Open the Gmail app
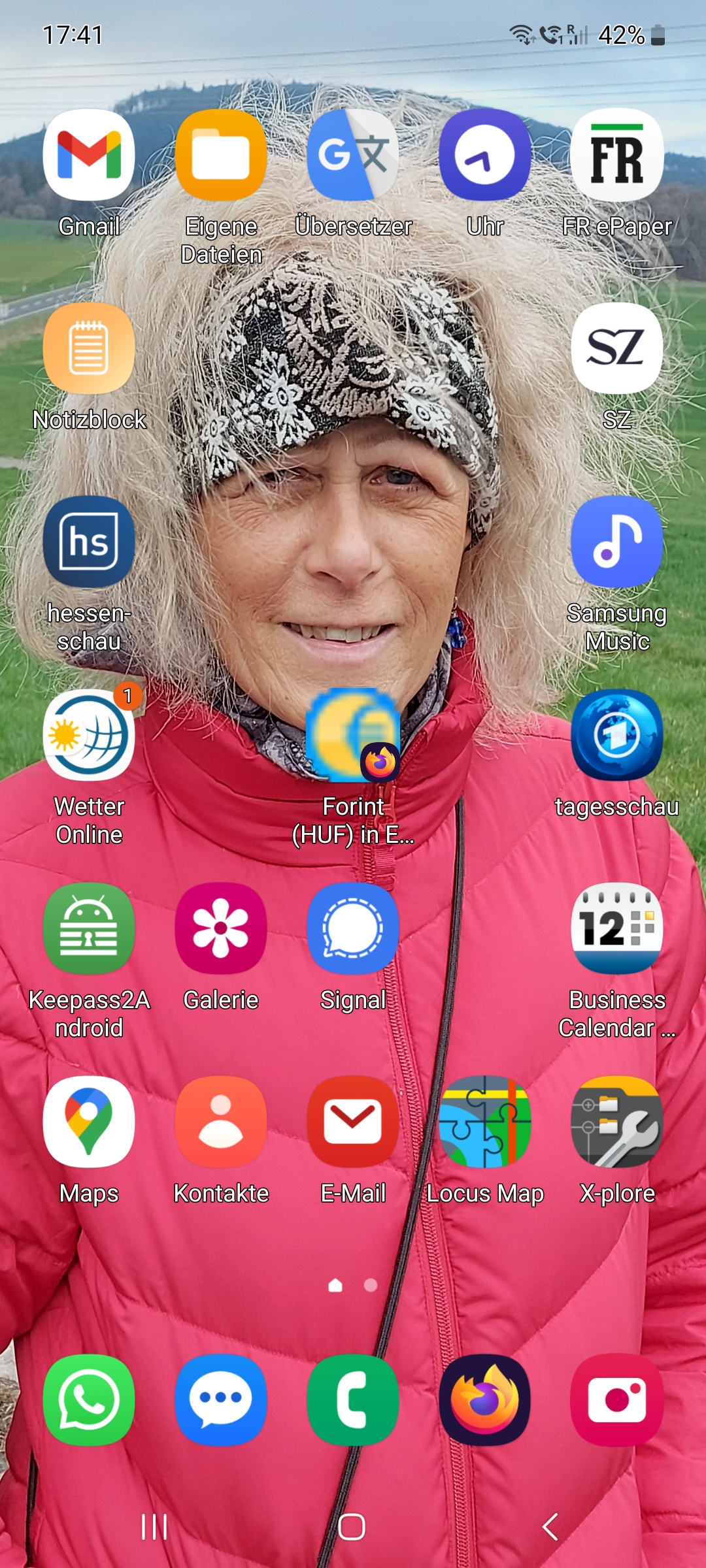 point(89,155)
